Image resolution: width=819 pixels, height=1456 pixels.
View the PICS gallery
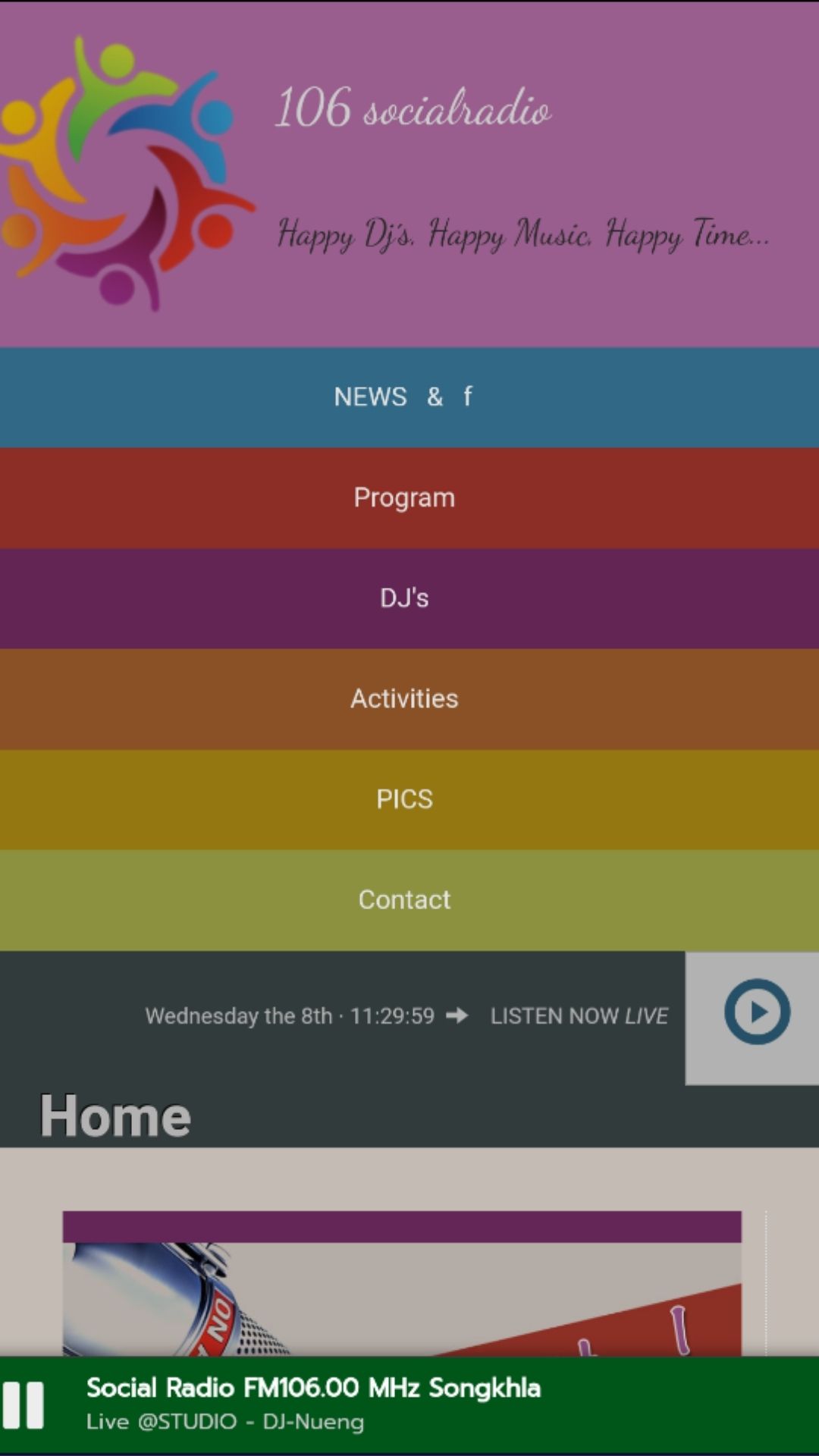pos(403,799)
